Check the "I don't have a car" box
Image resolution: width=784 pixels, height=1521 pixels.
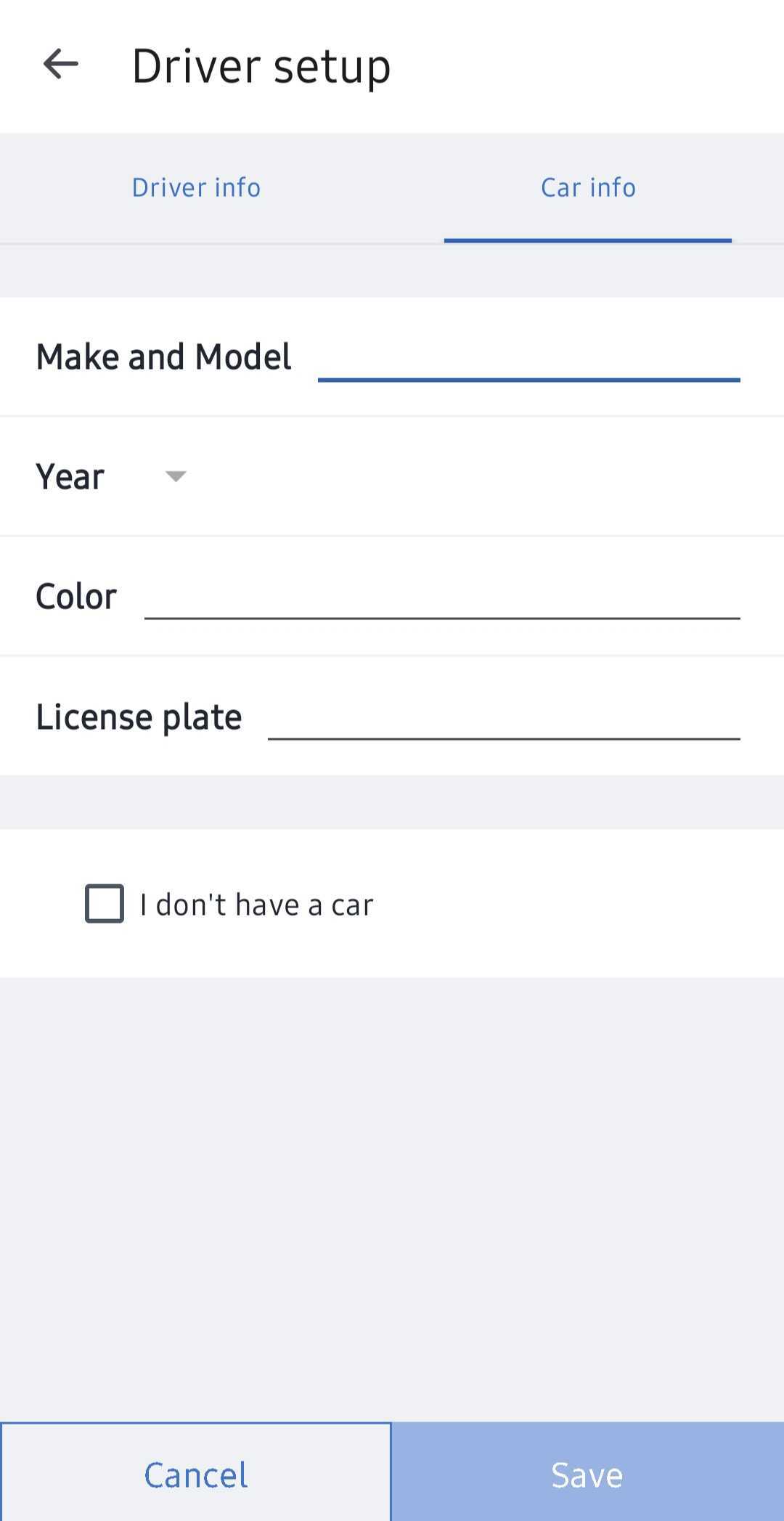(x=105, y=904)
